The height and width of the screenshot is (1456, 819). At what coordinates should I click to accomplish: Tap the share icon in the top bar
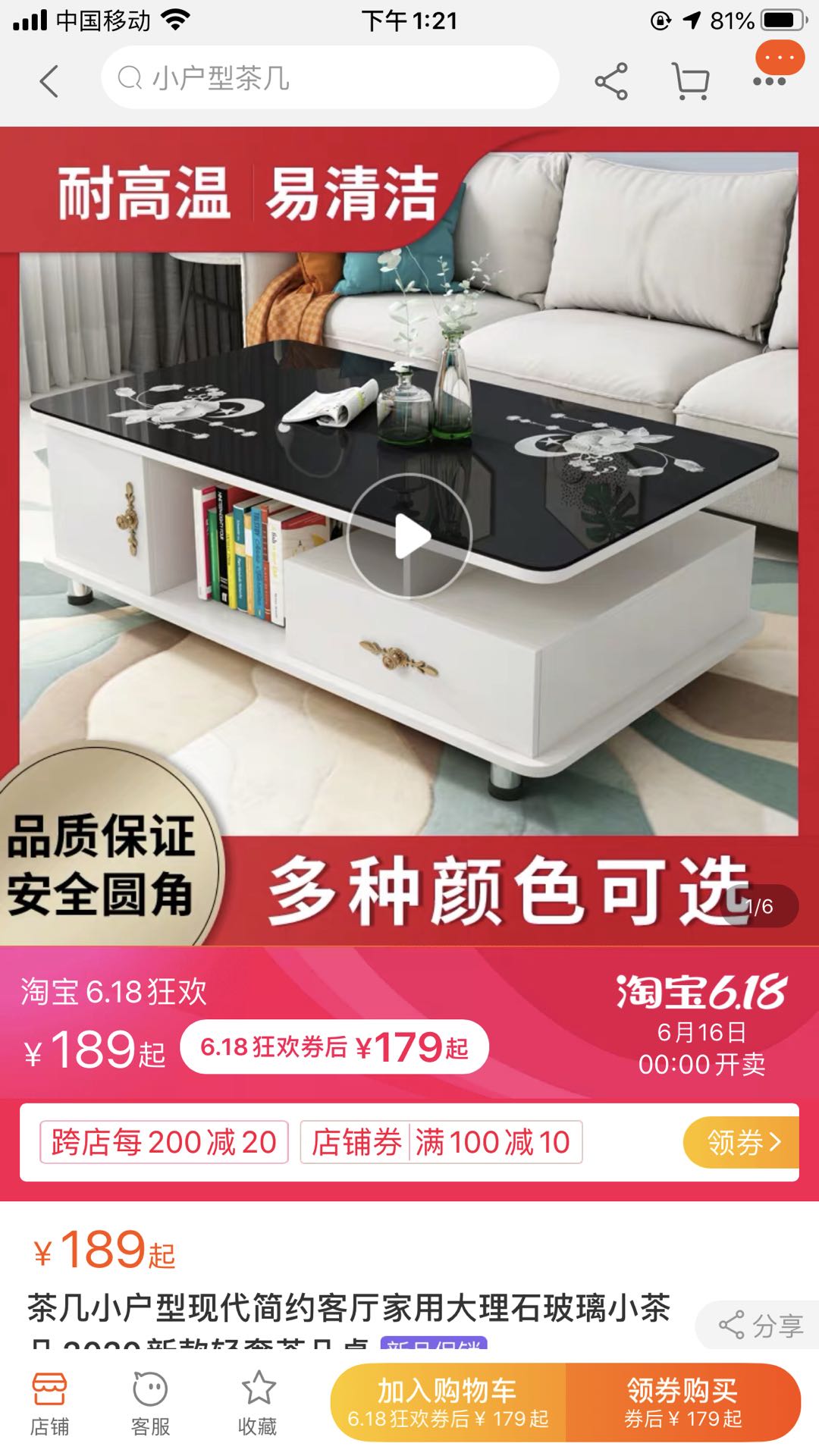(611, 81)
